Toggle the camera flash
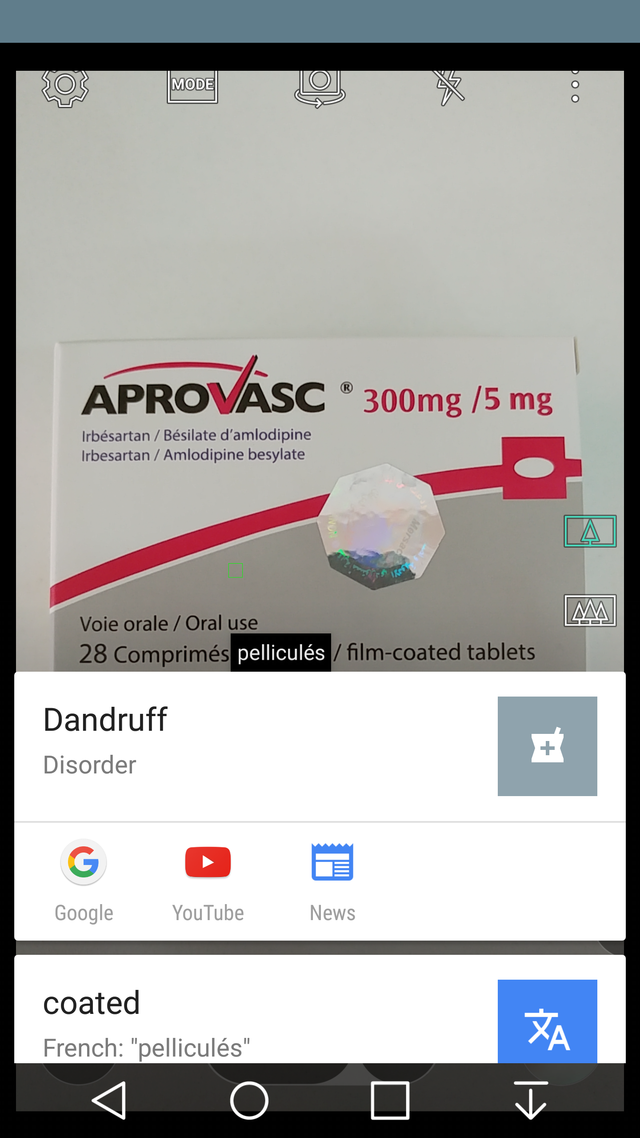 click(450, 86)
